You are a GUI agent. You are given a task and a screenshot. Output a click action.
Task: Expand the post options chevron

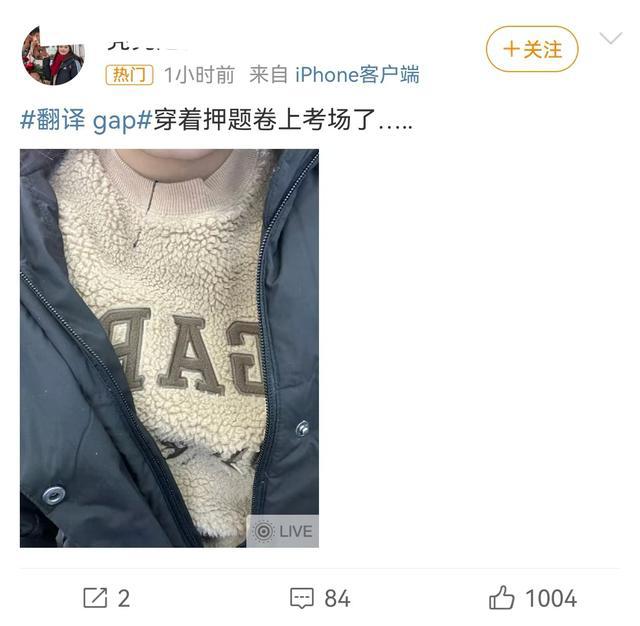pos(610,39)
